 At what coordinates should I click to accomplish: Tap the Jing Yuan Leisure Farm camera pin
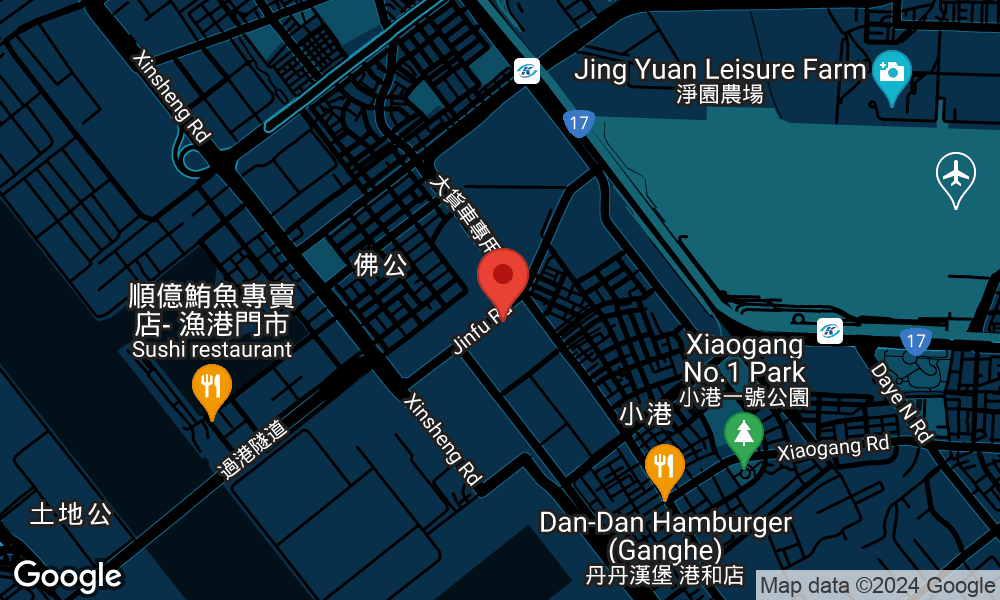click(x=890, y=73)
